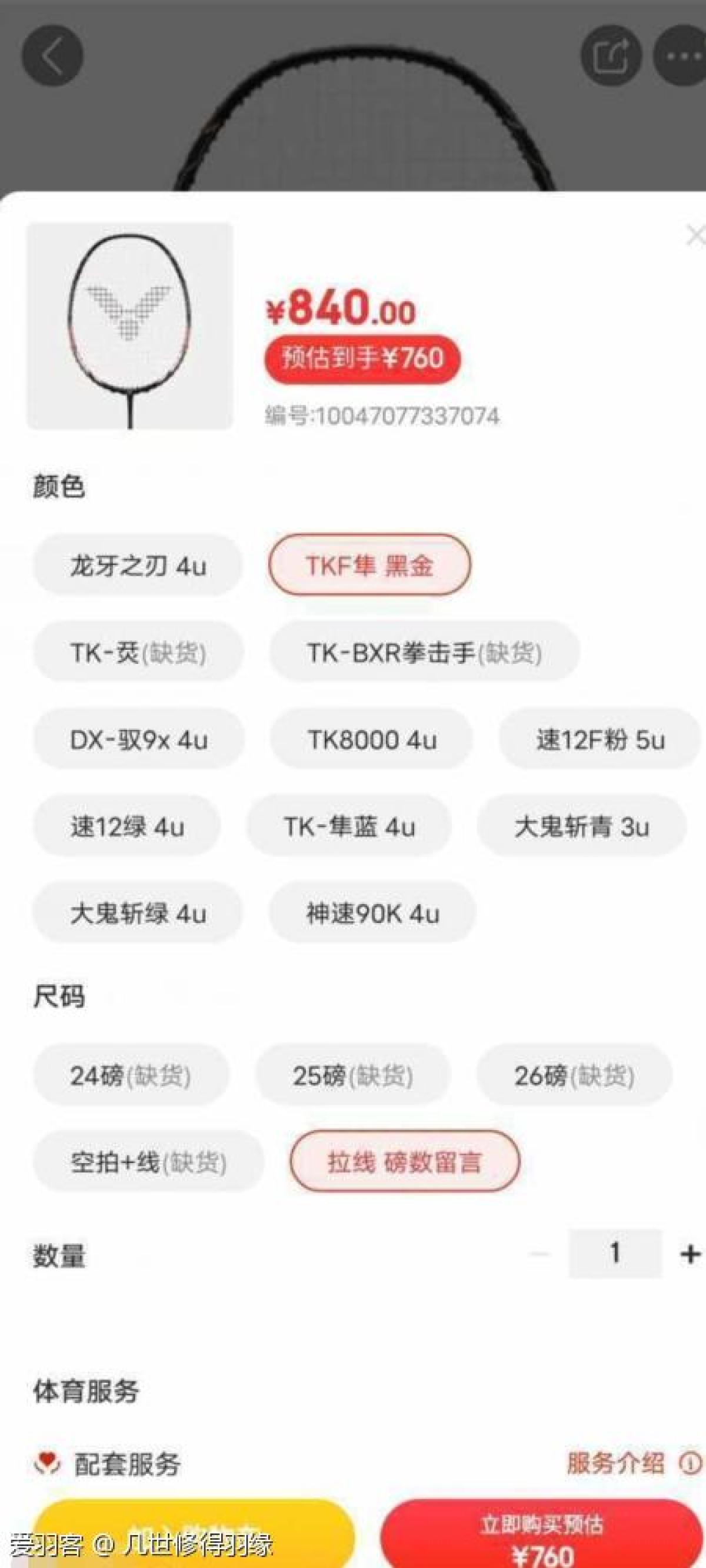Screen dimensions: 706x1568
Task: Select the TK8000 4u variant
Action: (371, 740)
